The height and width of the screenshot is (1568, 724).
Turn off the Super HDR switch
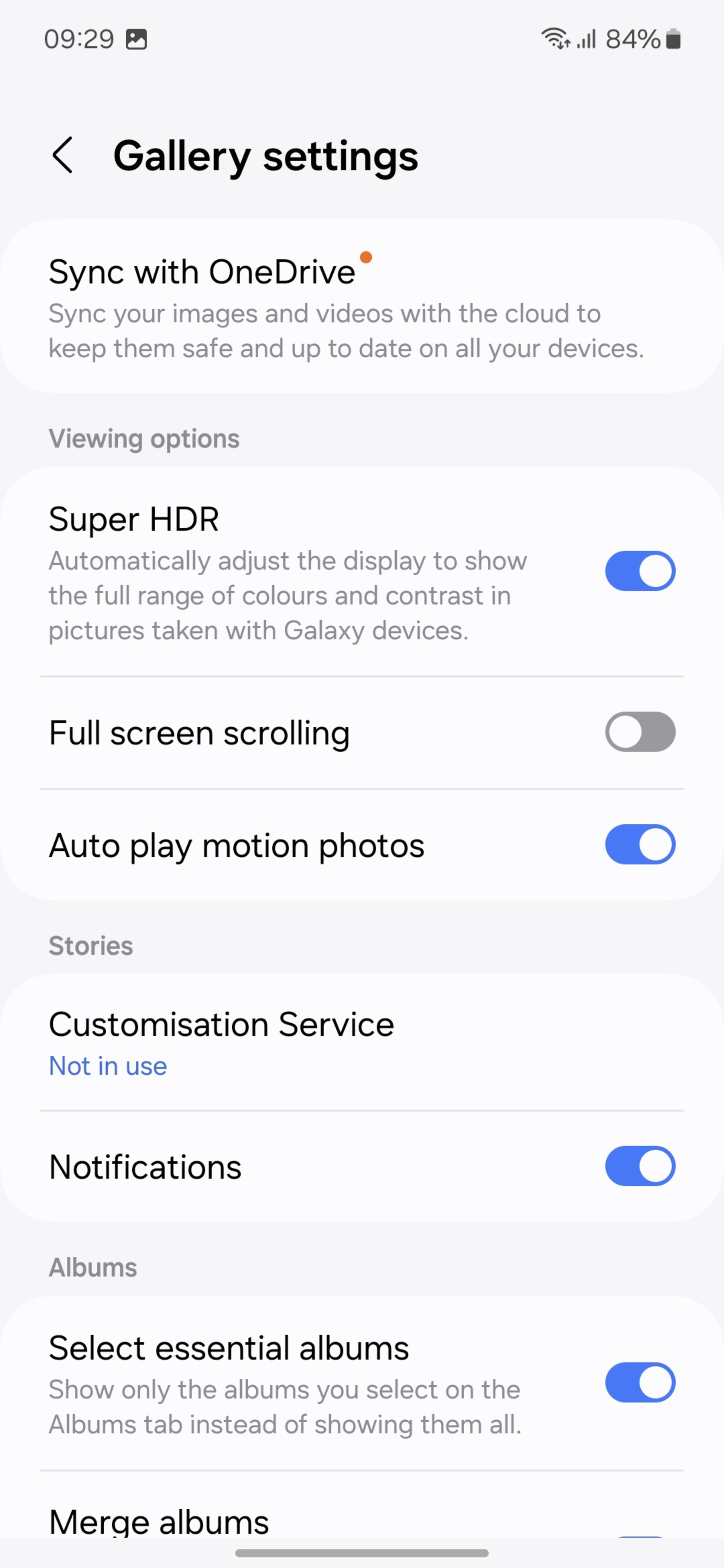(x=640, y=571)
